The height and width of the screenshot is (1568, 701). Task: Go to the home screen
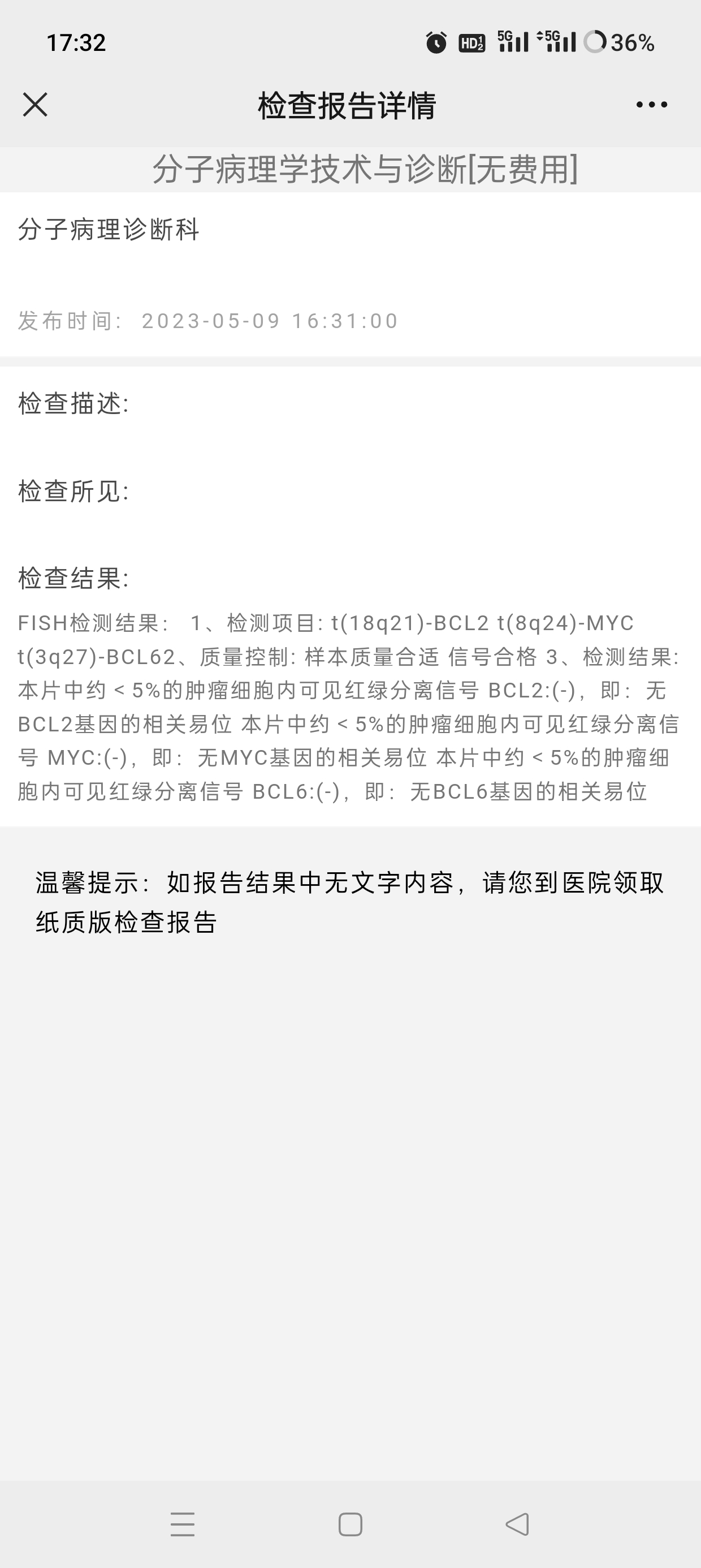click(x=350, y=1524)
